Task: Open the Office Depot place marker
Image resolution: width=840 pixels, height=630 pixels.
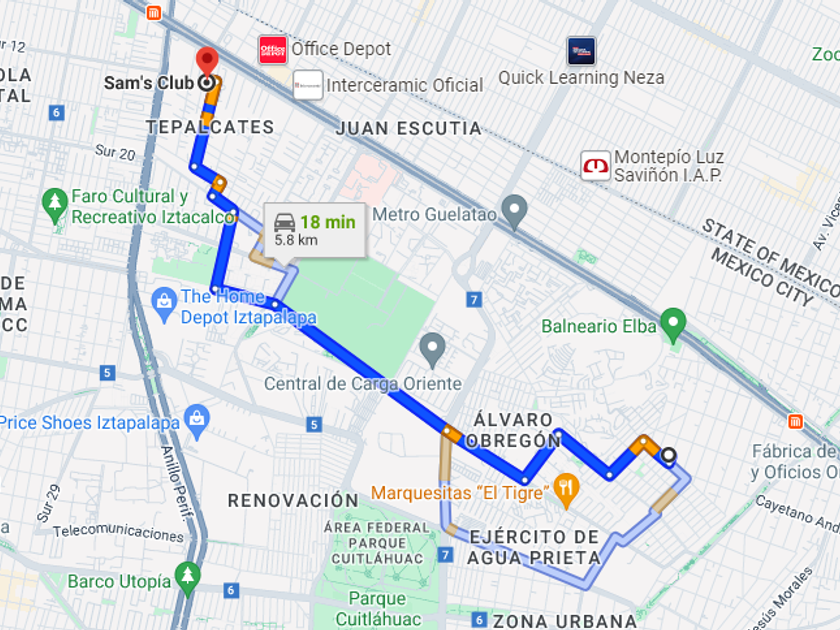Action: pos(273,50)
